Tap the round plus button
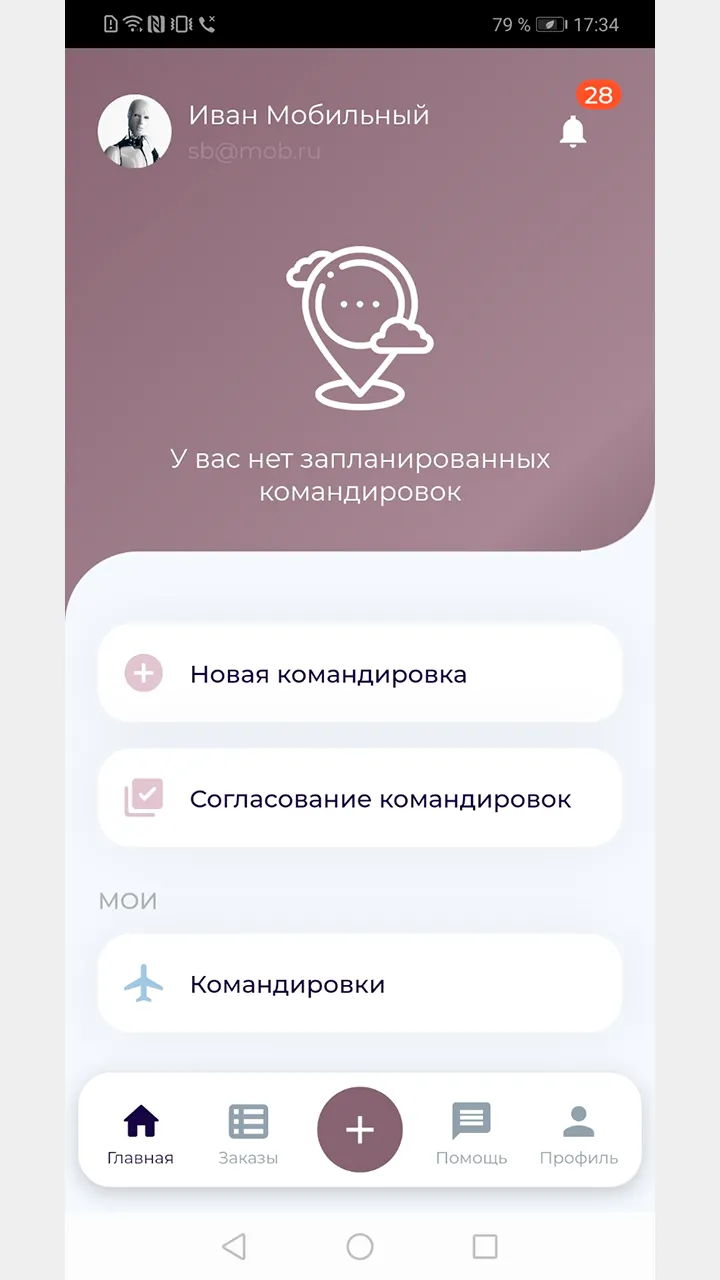Image resolution: width=720 pixels, height=1280 pixels. click(360, 1130)
